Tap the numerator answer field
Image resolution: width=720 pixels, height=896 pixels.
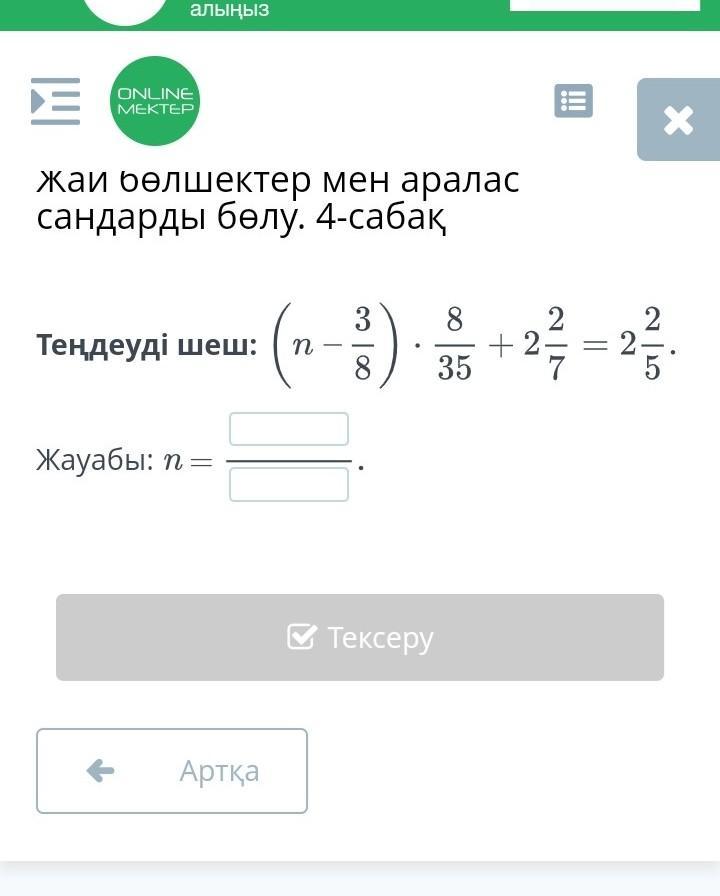[x=289, y=429]
